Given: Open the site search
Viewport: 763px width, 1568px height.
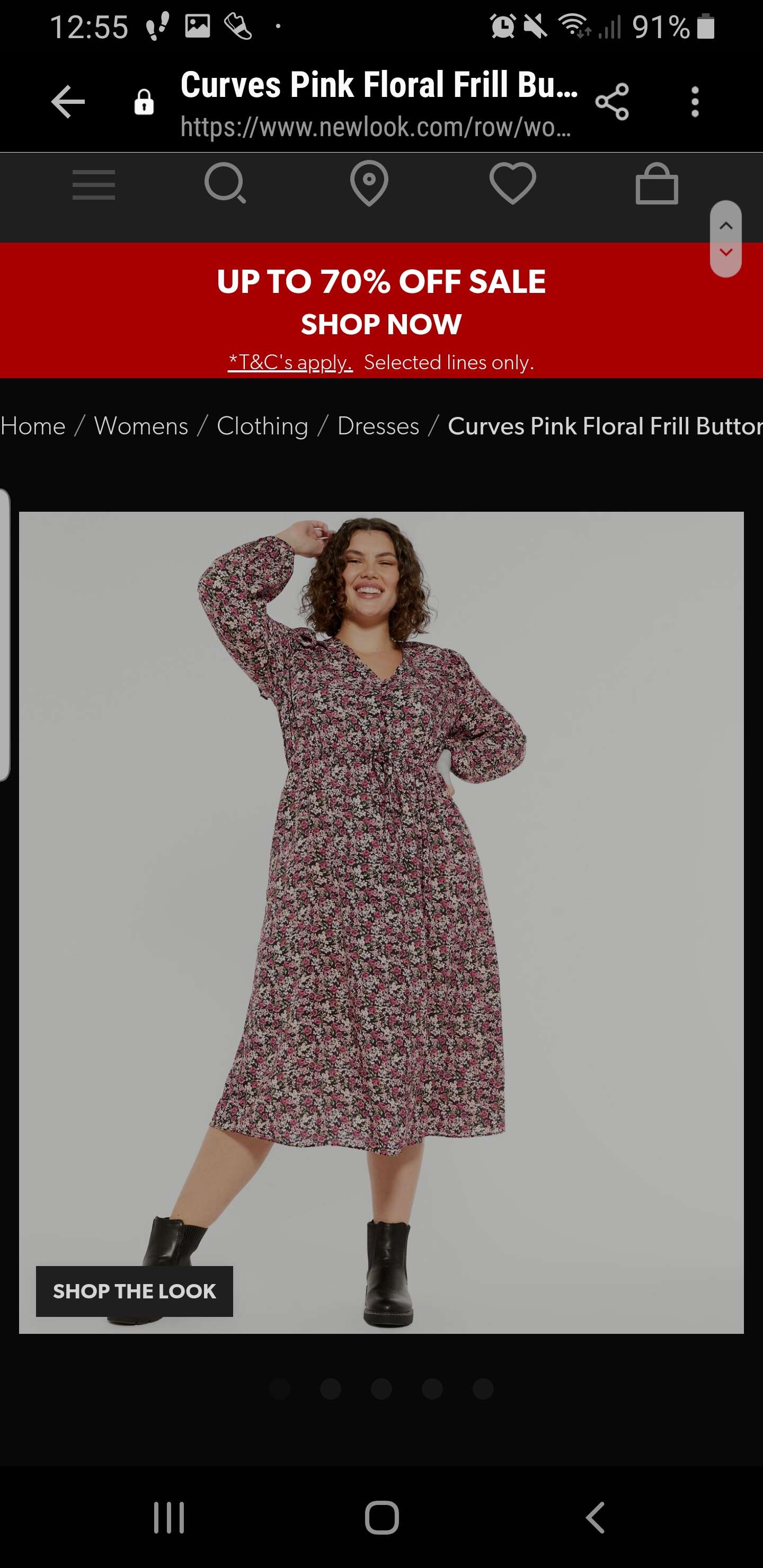Looking at the screenshot, I should (x=225, y=183).
